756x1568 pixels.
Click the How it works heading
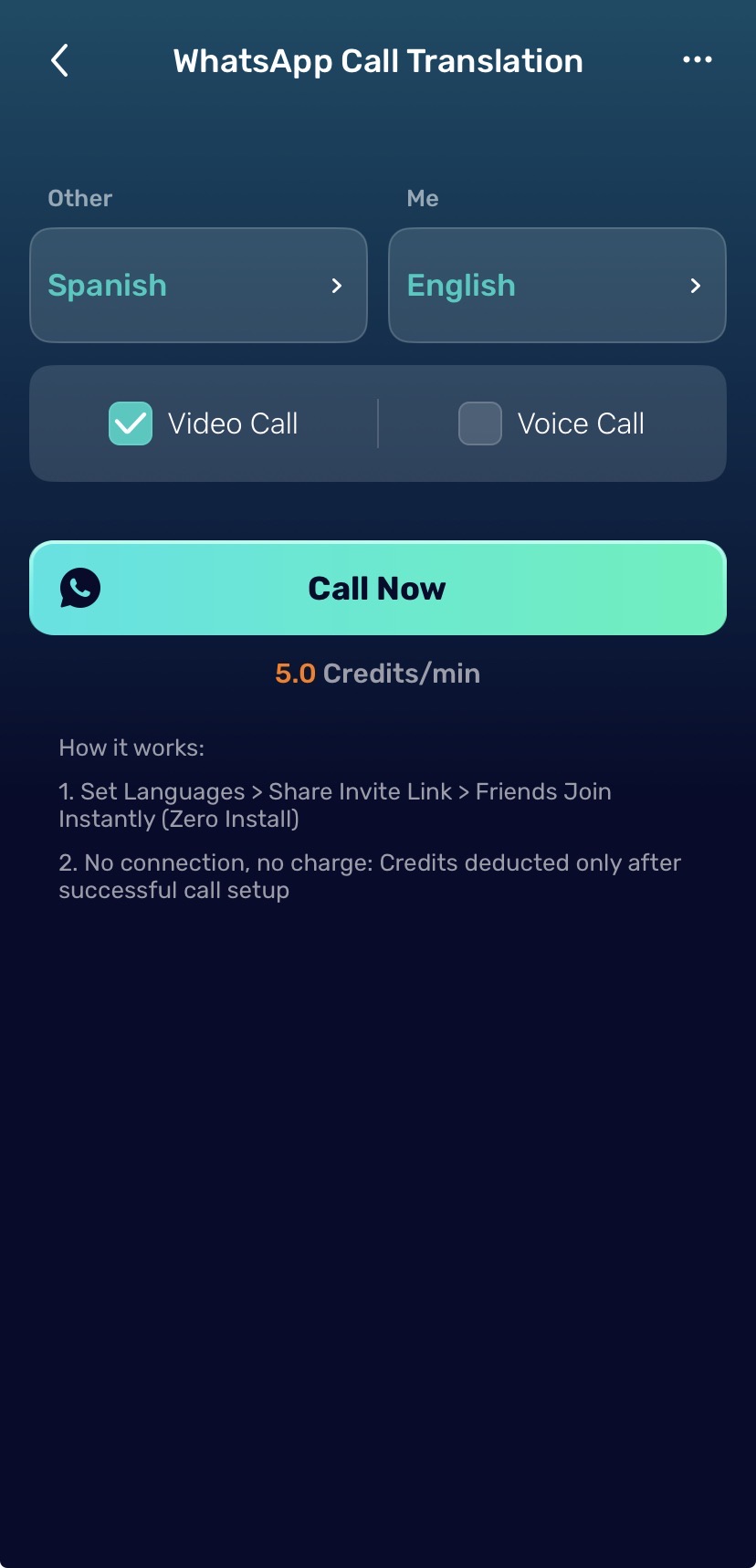(x=131, y=747)
